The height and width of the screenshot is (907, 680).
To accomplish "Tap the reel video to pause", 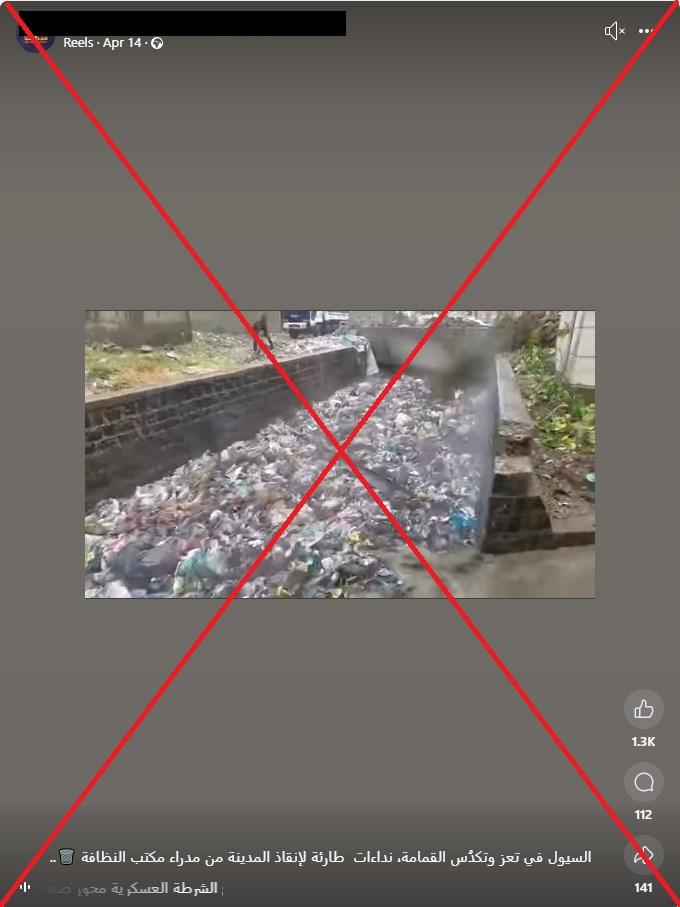I will tap(339, 454).
